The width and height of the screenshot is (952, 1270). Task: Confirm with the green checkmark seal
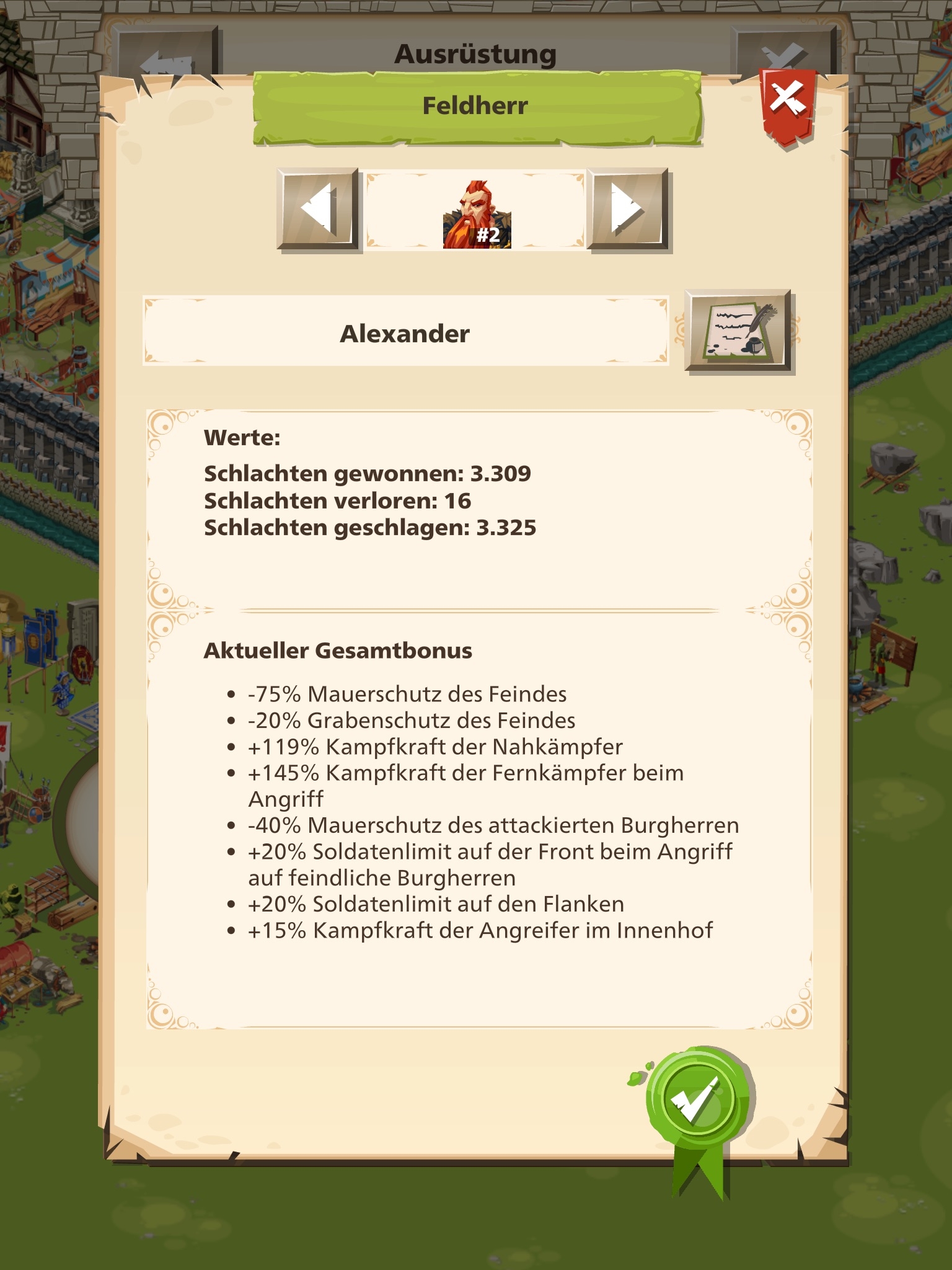click(697, 1099)
